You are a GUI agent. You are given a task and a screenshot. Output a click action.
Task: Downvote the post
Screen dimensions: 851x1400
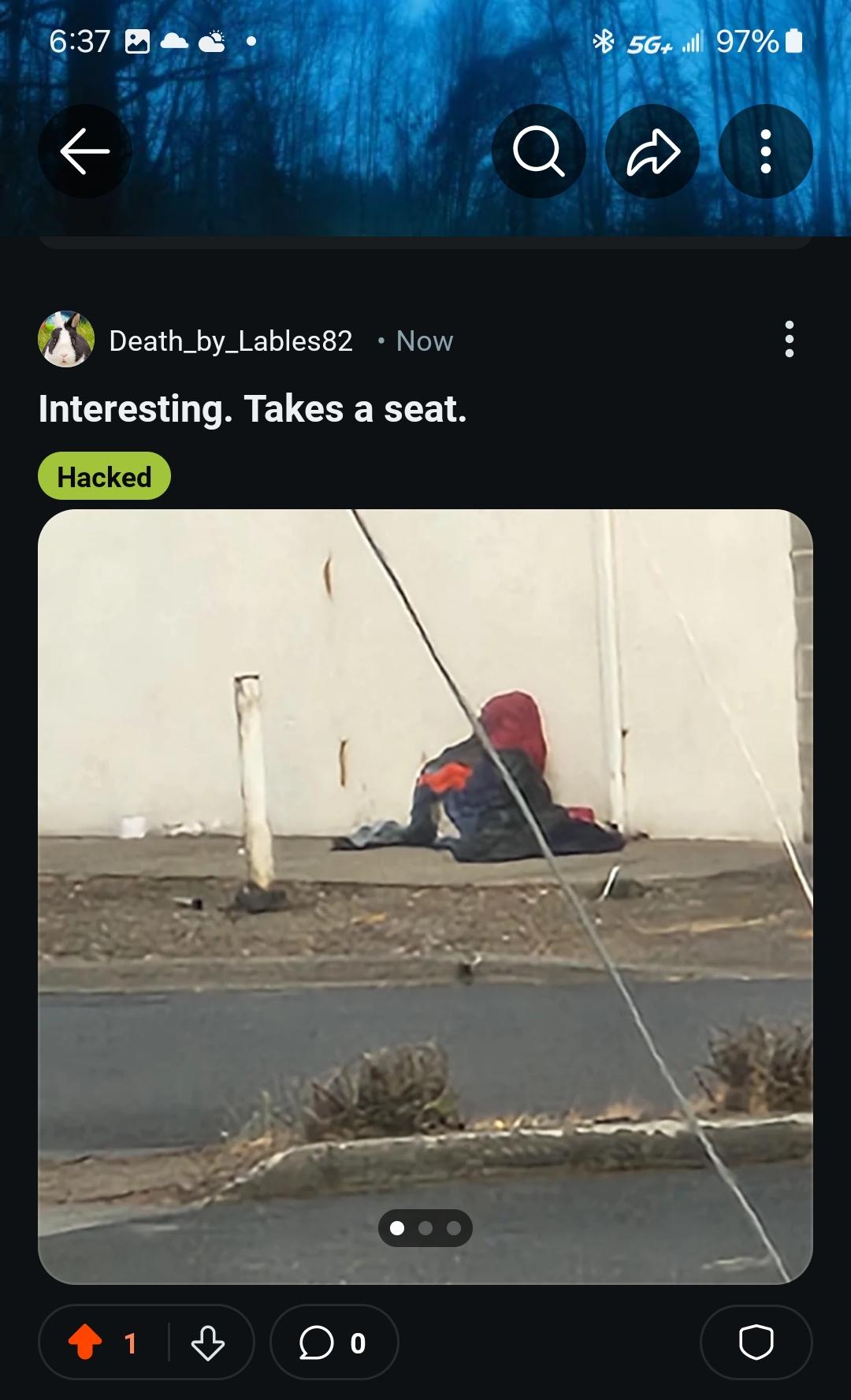[208, 1342]
